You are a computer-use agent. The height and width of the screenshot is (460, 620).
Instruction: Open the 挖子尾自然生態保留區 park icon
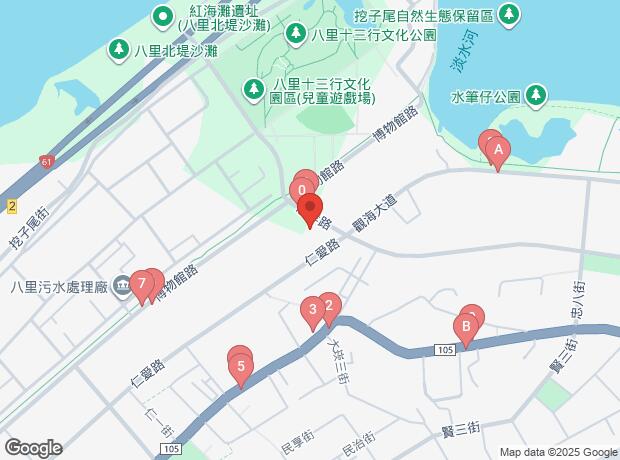[511, 15]
